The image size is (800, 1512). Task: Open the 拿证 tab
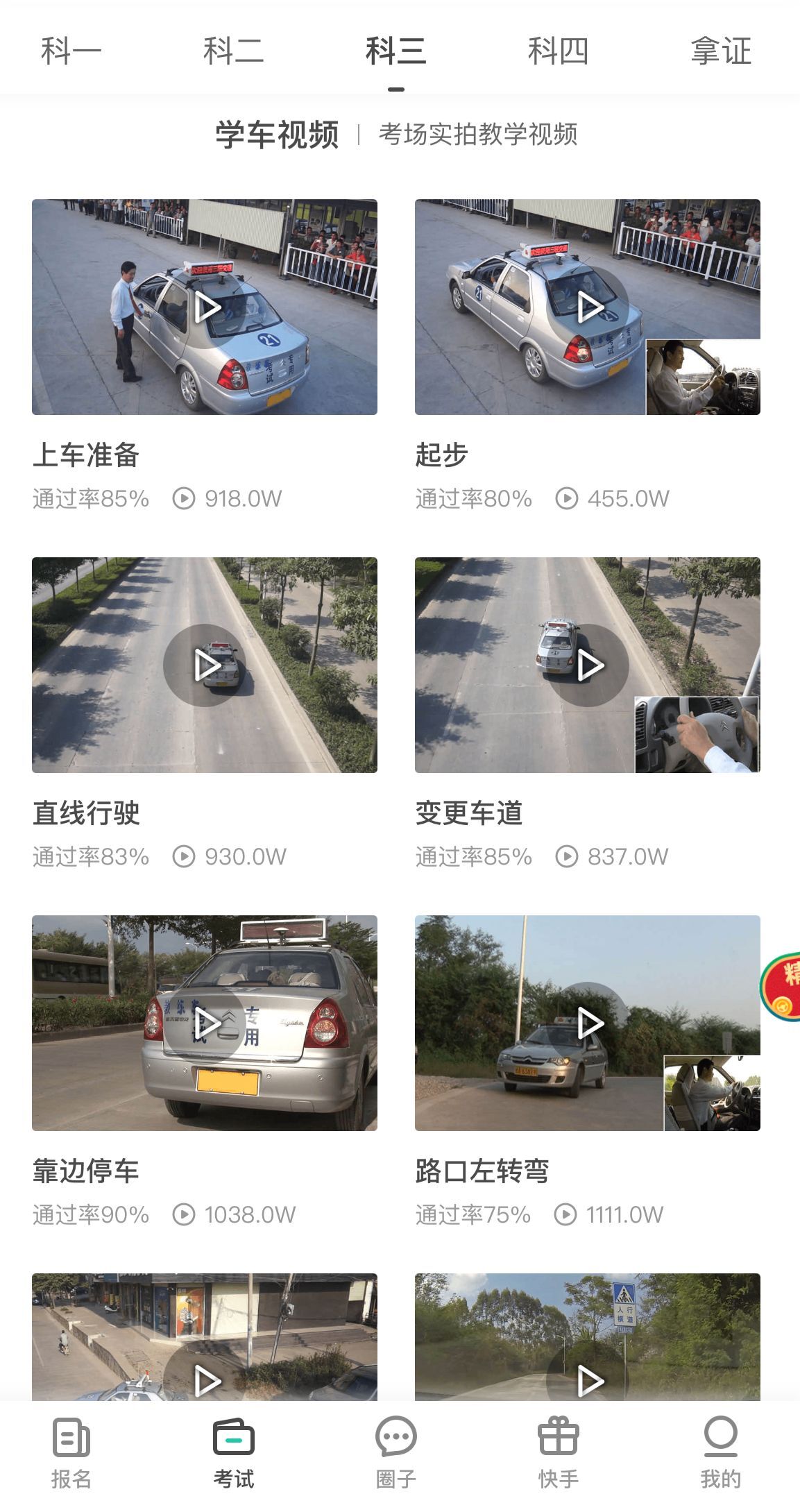pyautogui.click(x=720, y=51)
